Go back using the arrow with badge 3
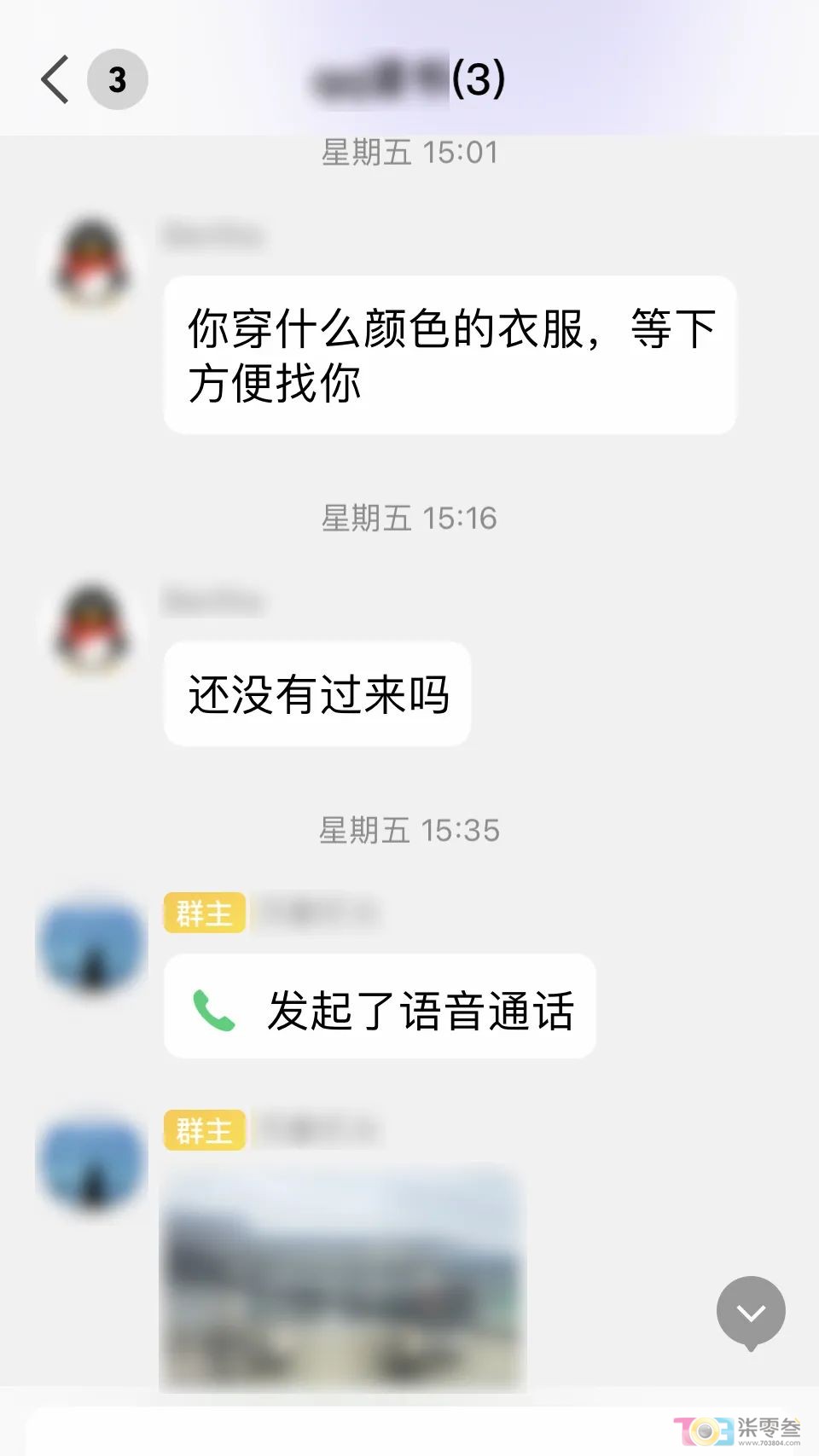This screenshot has height=1456, width=819. click(x=56, y=80)
